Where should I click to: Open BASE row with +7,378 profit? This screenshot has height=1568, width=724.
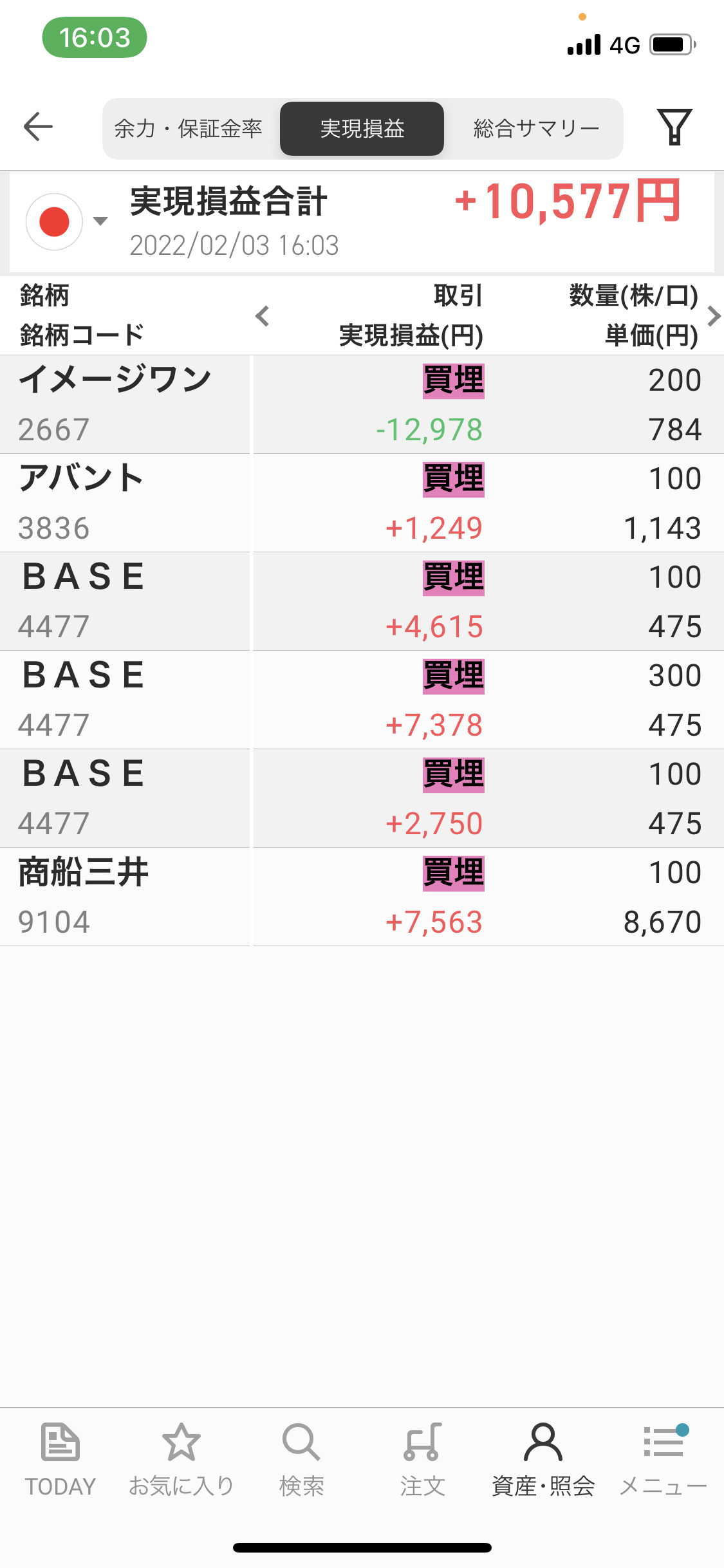(x=362, y=700)
